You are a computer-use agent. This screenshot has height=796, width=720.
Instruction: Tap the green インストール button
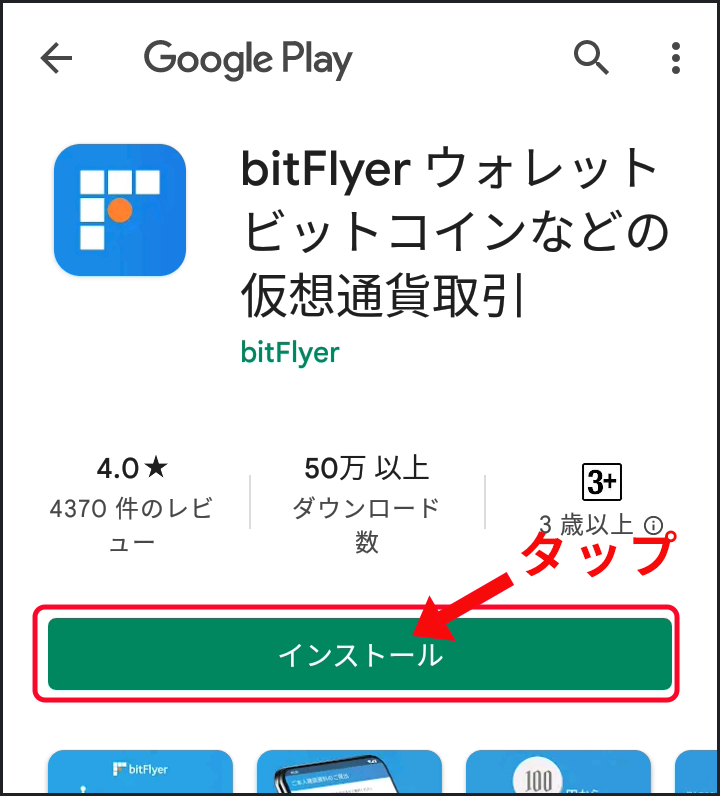pos(360,654)
